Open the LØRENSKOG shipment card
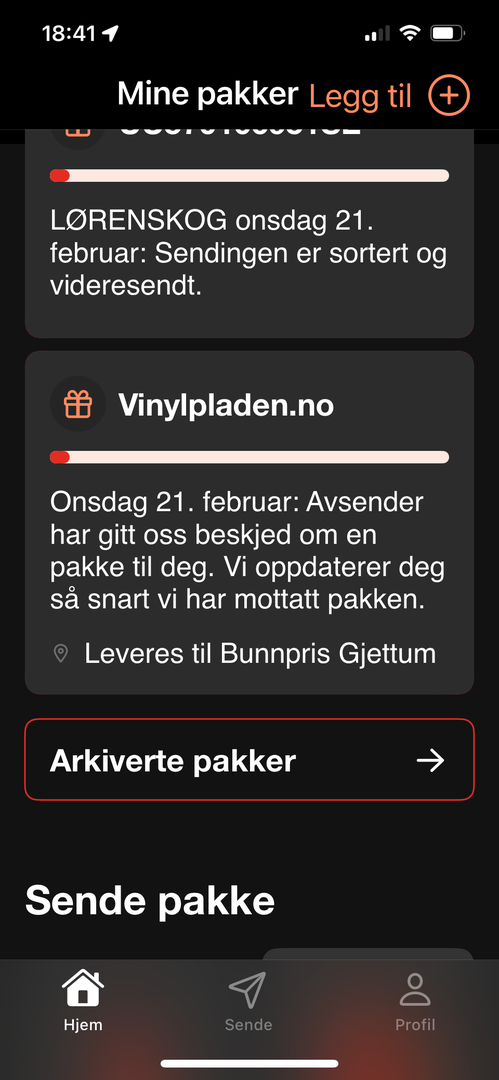The width and height of the screenshot is (499, 1080). click(250, 233)
